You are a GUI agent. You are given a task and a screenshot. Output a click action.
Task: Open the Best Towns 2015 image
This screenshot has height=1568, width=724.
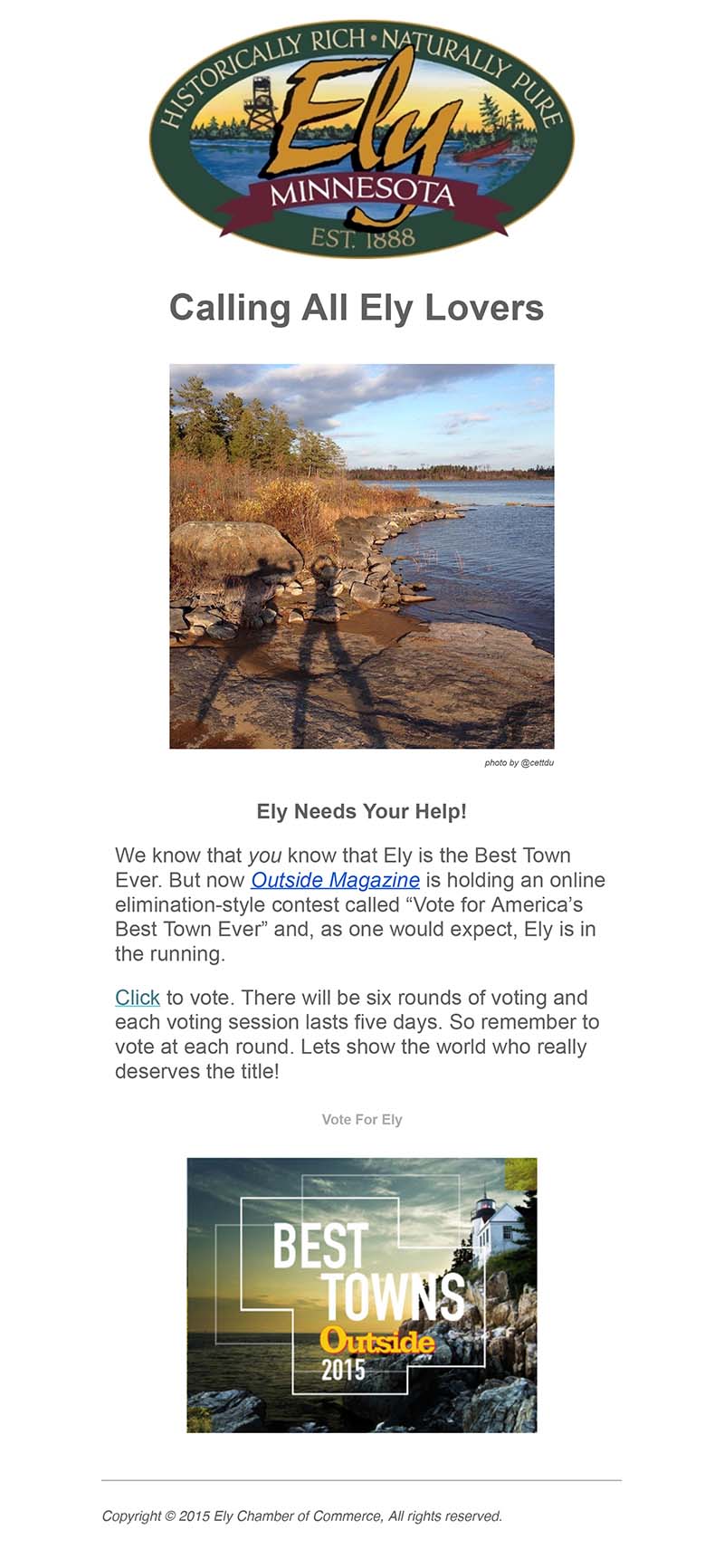pyautogui.click(x=361, y=1295)
